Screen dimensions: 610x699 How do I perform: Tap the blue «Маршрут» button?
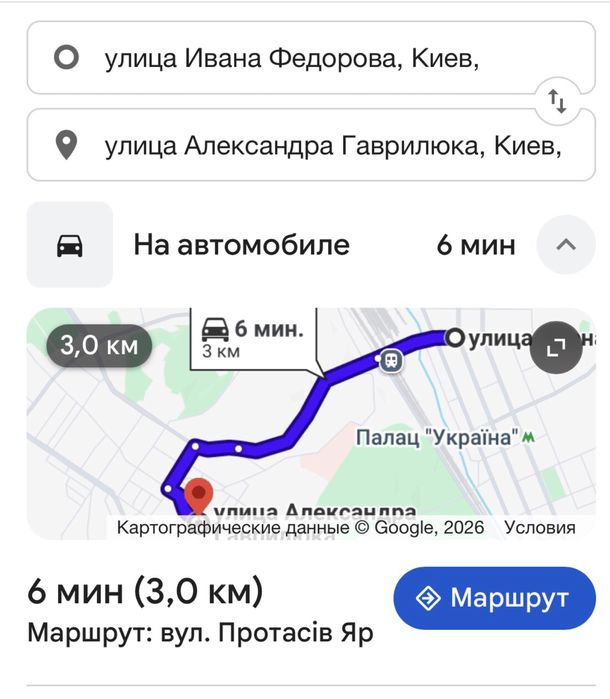(494, 598)
